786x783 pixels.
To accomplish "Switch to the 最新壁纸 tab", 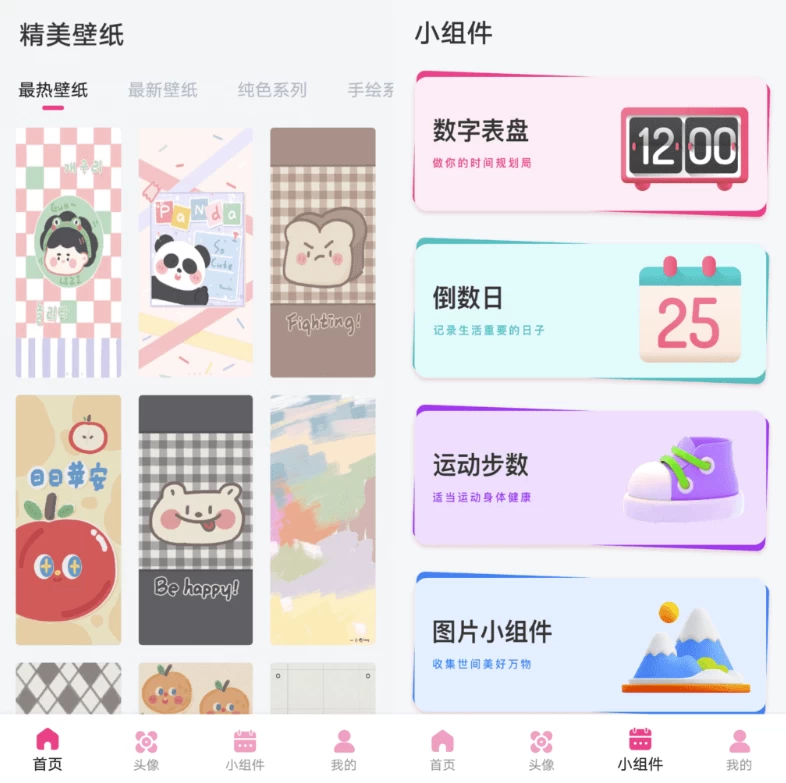I will (162, 90).
